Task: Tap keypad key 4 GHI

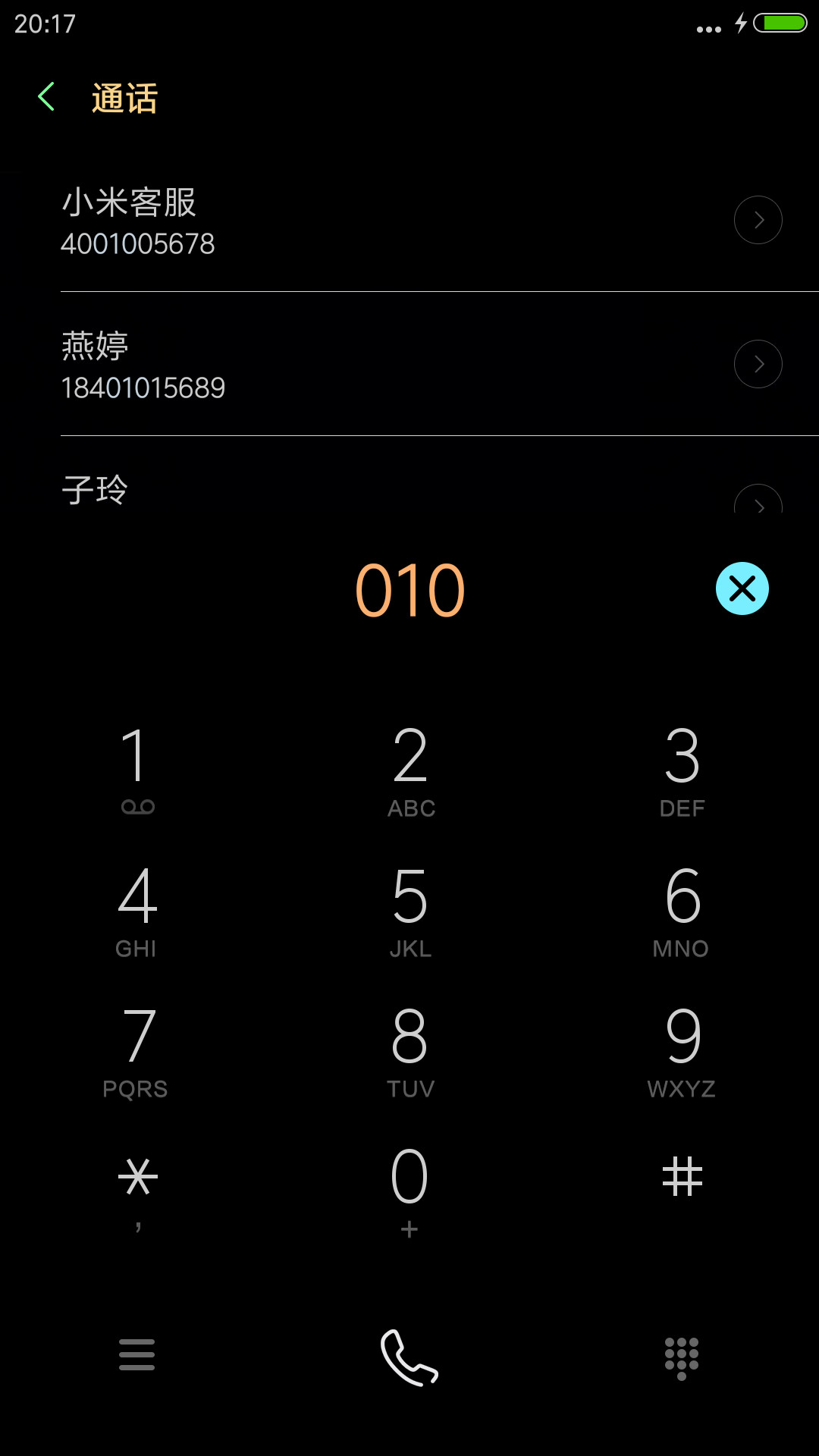Action: [137, 910]
